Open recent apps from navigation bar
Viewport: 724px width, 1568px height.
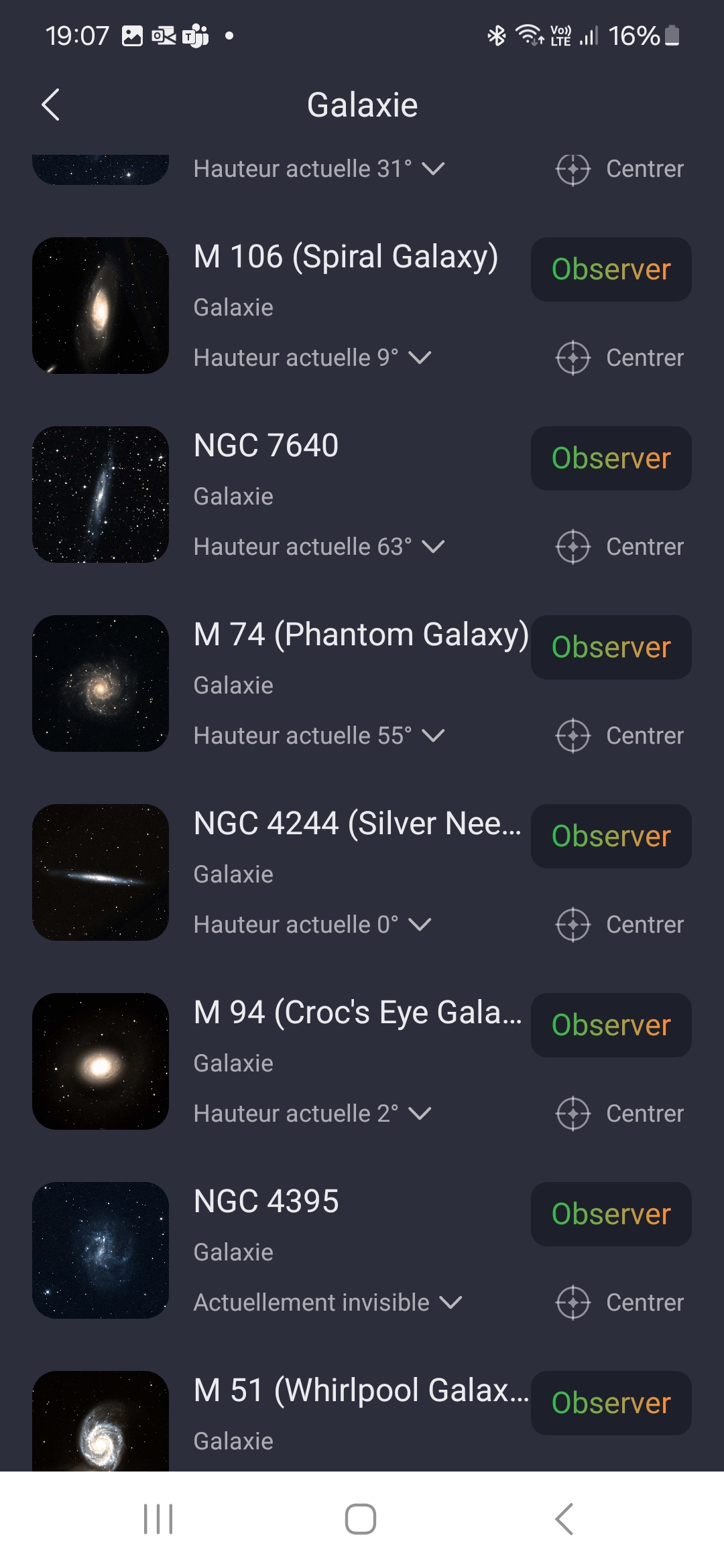click(x=158, y=1518)
